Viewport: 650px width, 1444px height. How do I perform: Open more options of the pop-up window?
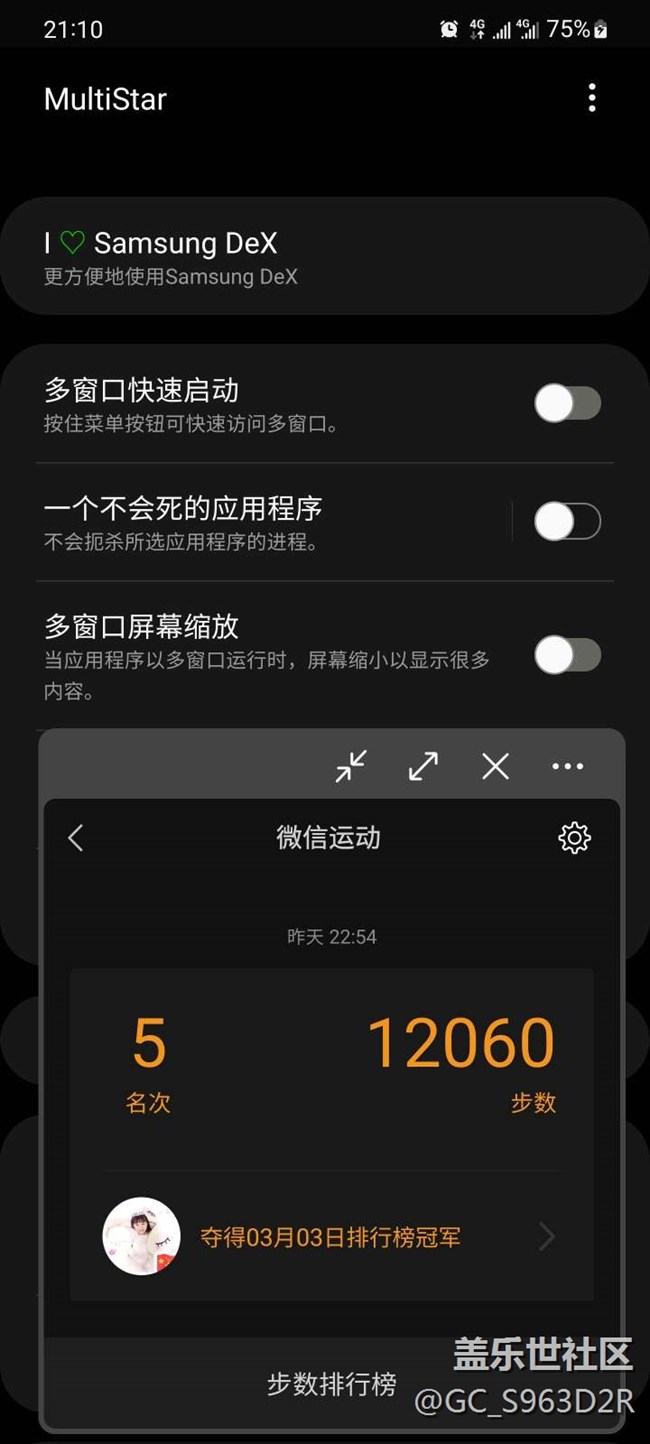point(567,766)
